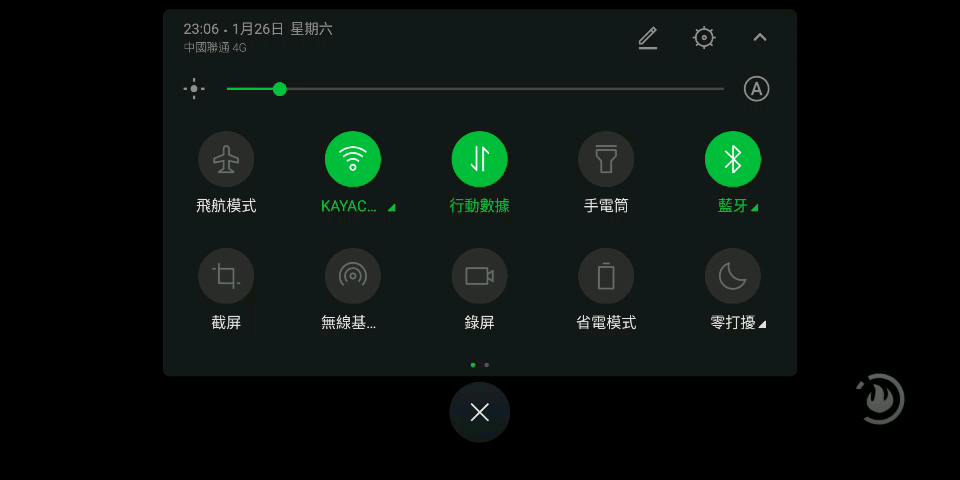Take a screenshot with 截屏

point(226,276)
